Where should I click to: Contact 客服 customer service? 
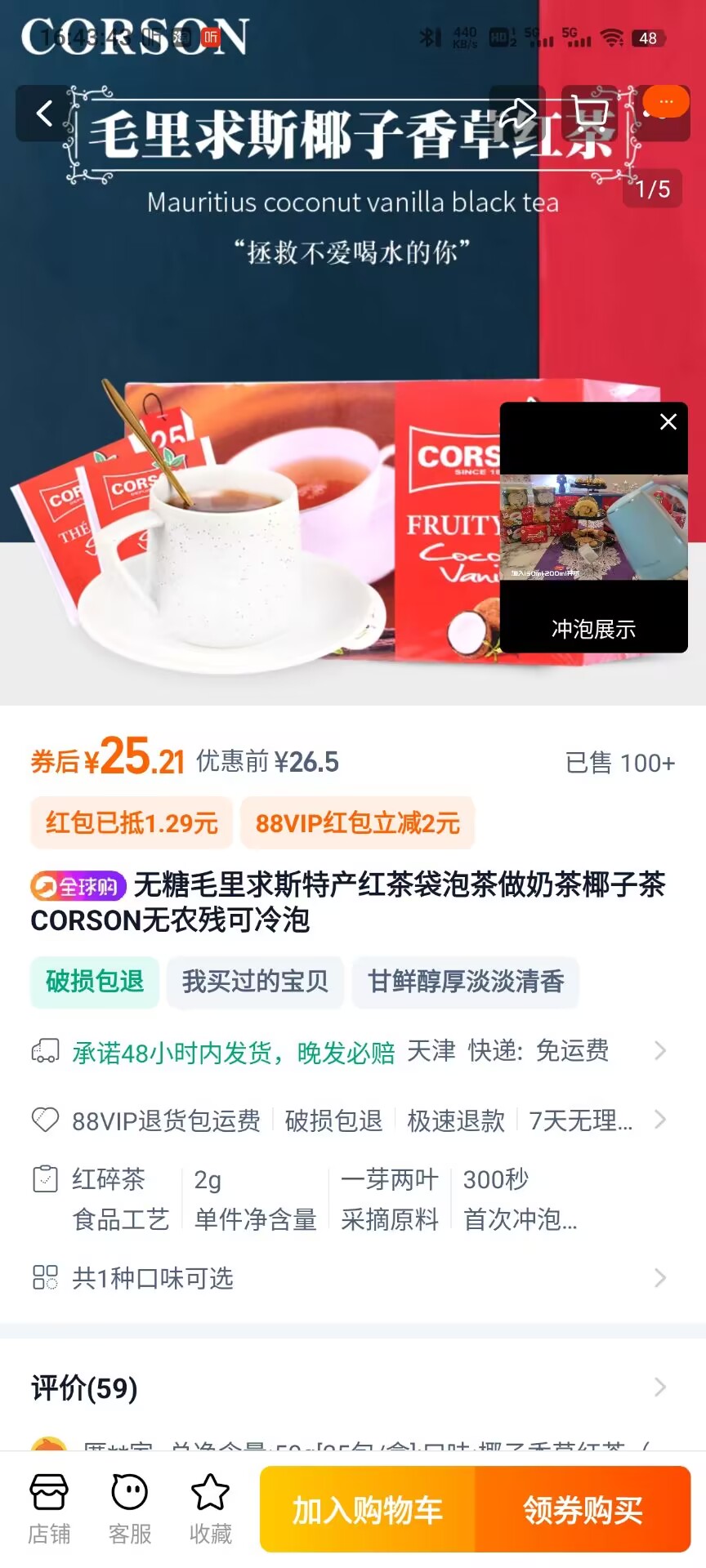(130, 1509)
